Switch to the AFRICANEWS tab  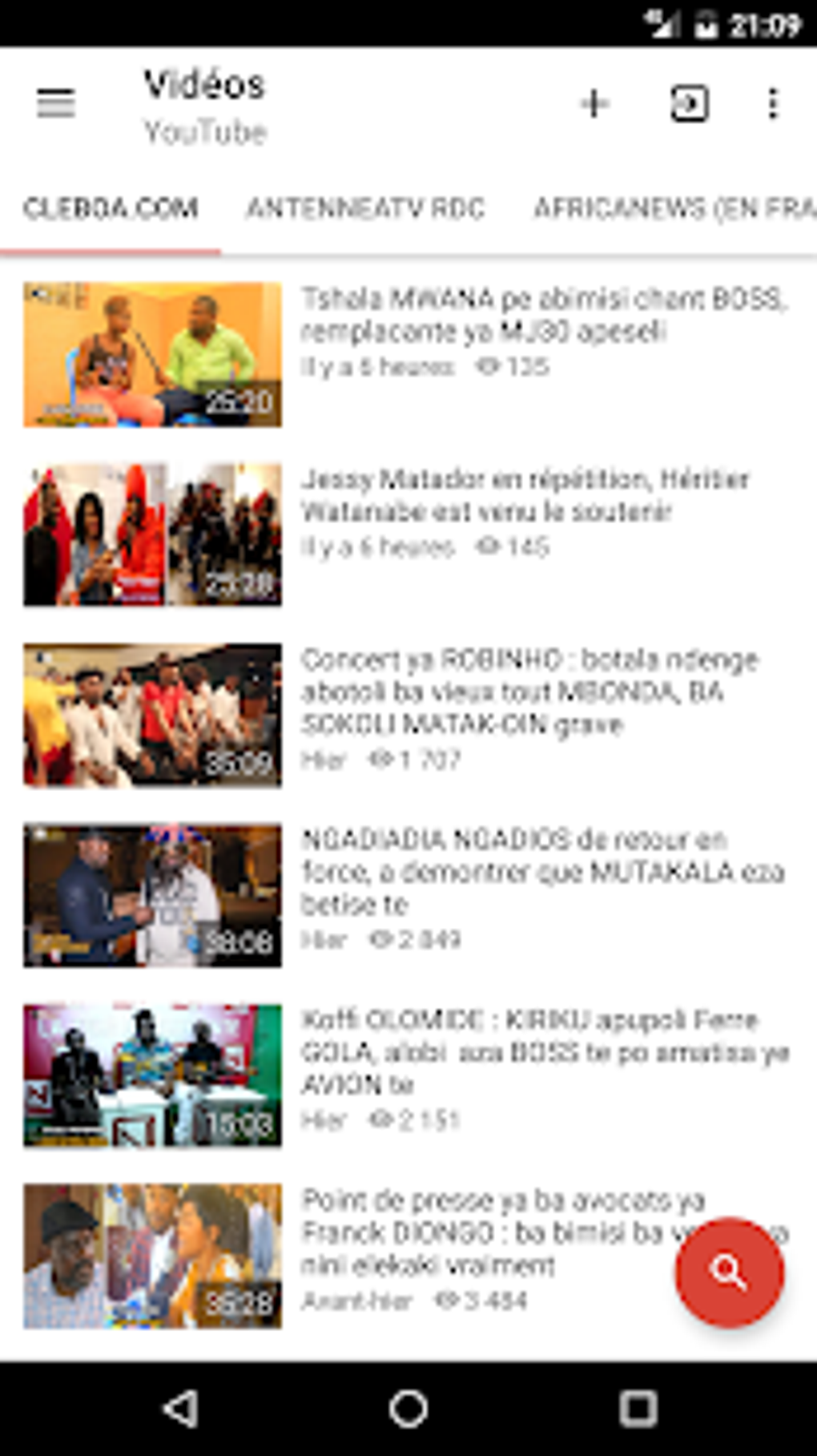[x=674, y=208]
